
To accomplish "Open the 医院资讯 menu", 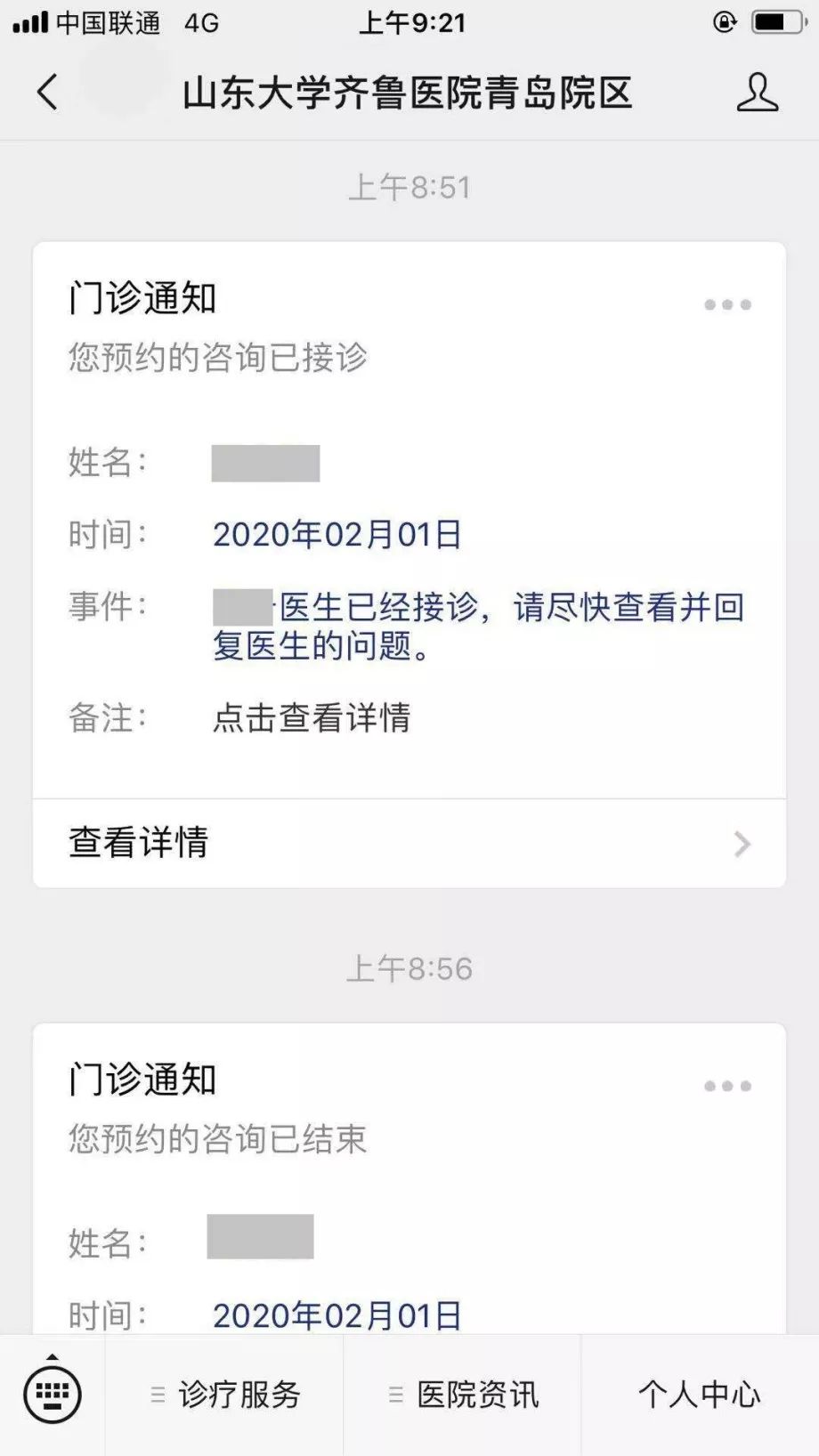I will click(x=463, y=1395).
